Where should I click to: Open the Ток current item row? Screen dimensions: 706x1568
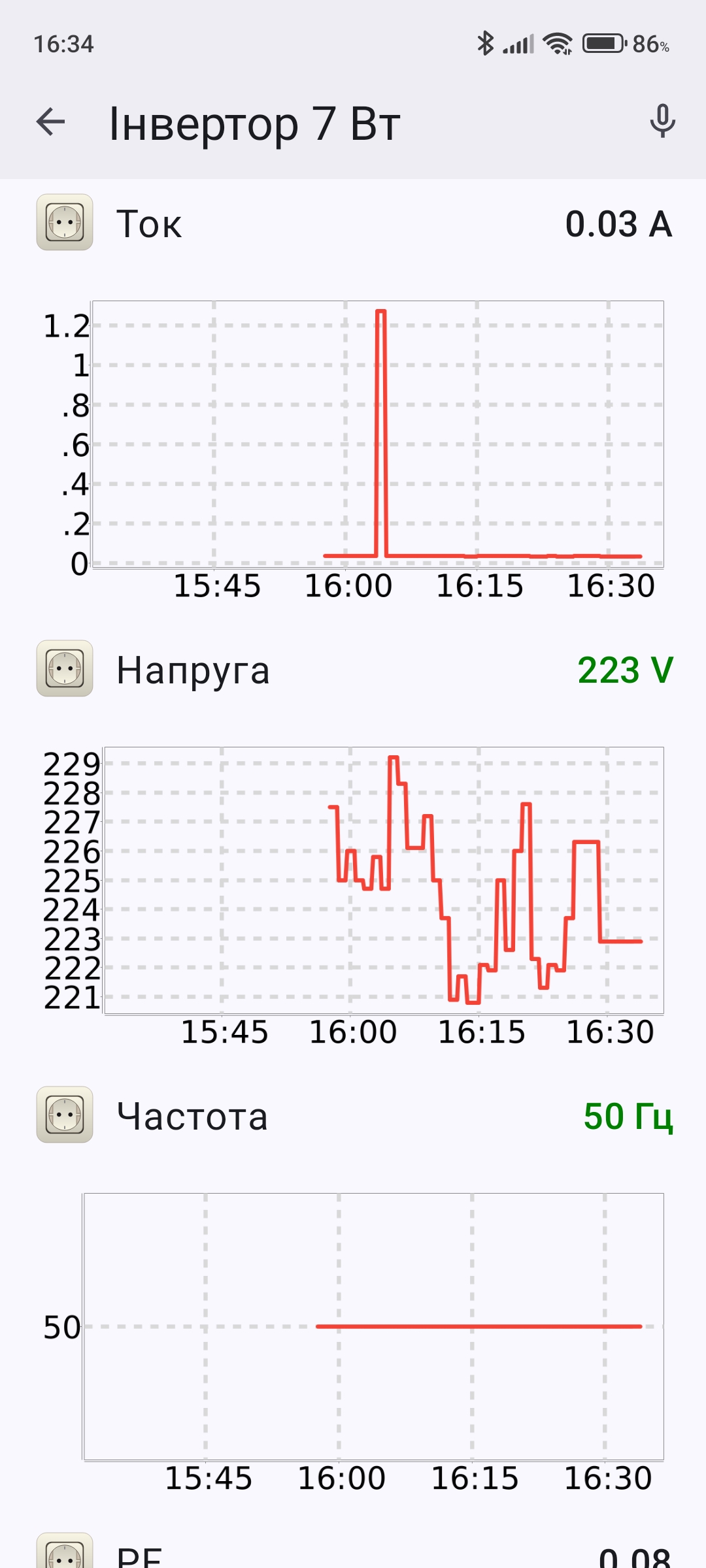pos(353,223)
